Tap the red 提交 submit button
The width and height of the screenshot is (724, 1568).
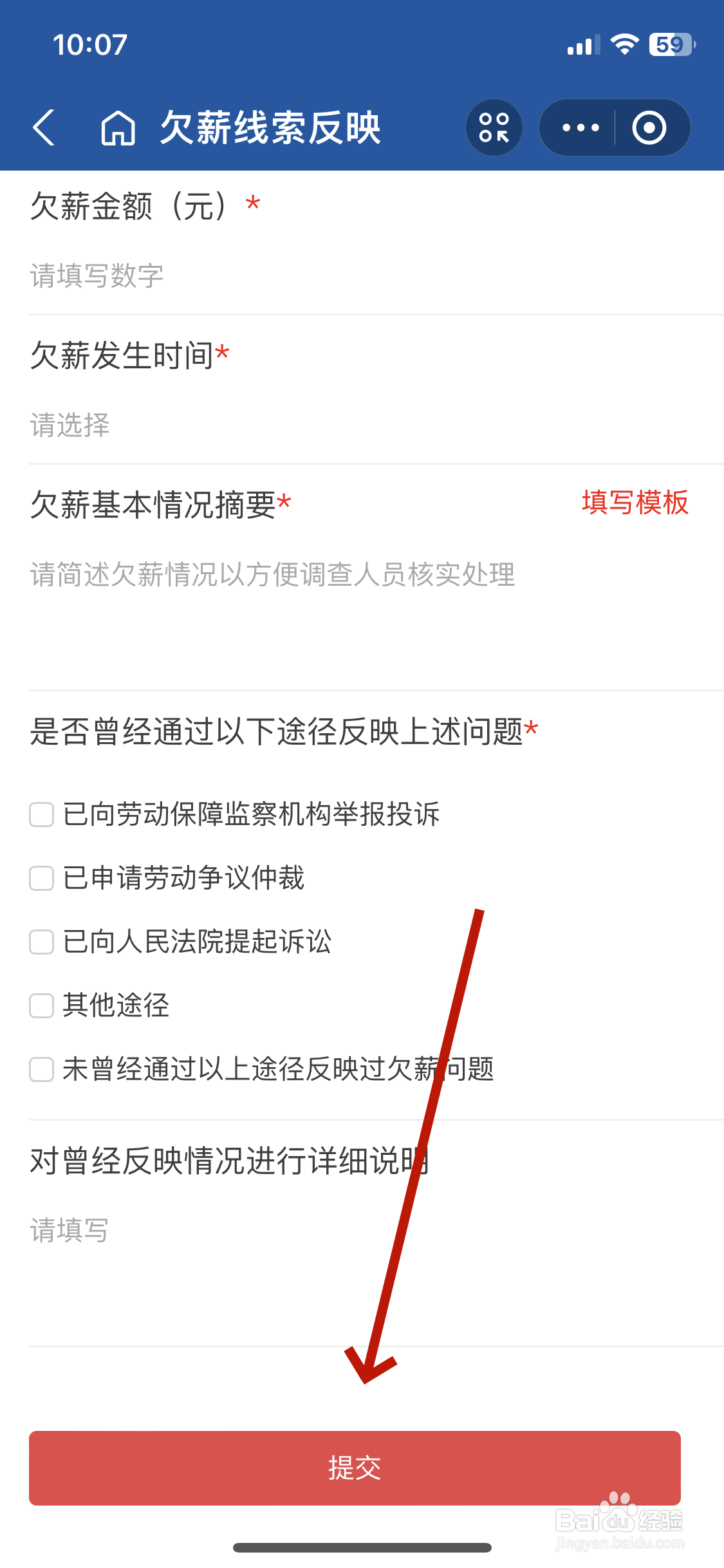click(x=362, y=1468)
